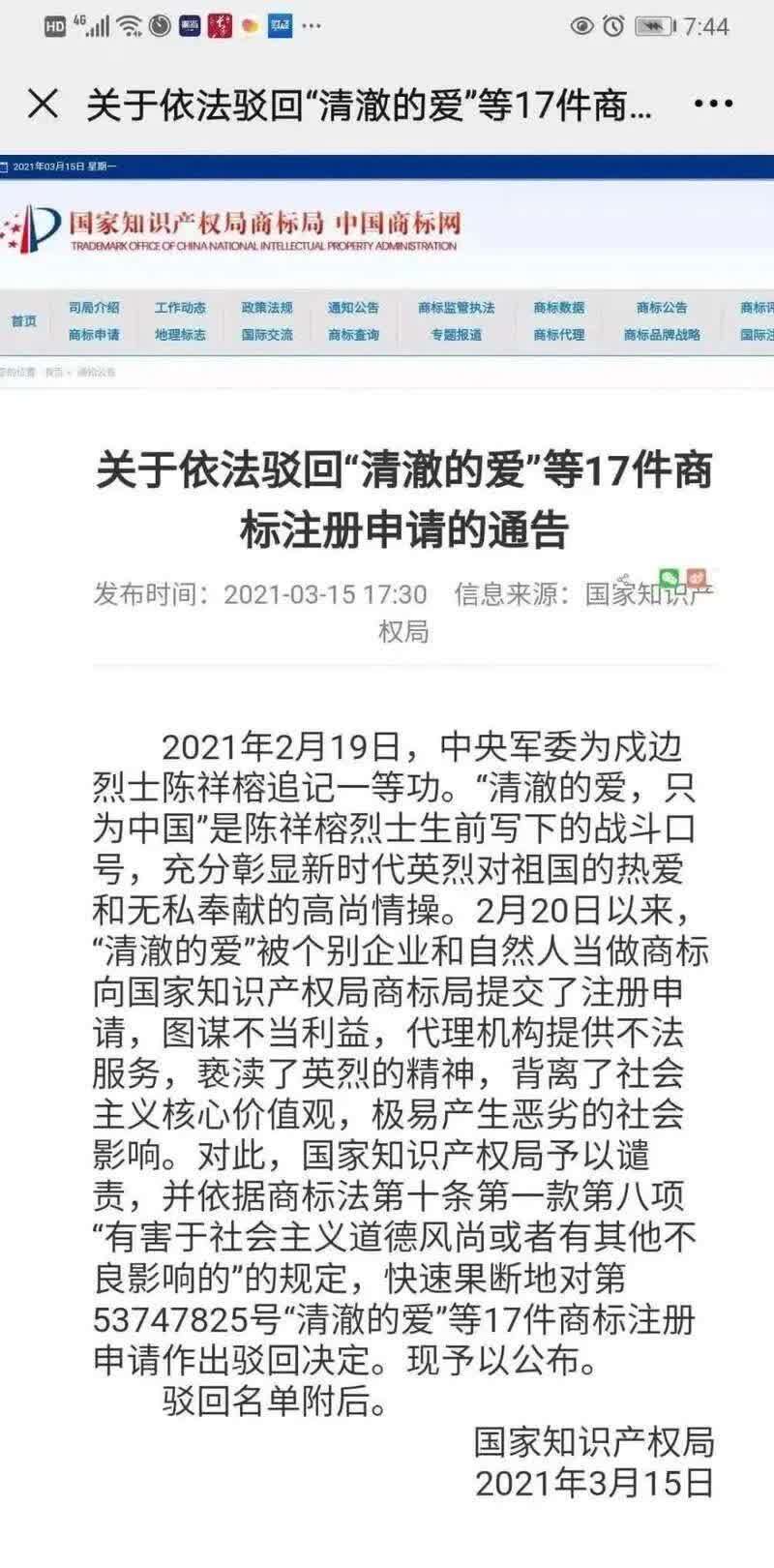Open the 通知公告 section
This screenshot has height=1568, width=774.
coord(353,308)
